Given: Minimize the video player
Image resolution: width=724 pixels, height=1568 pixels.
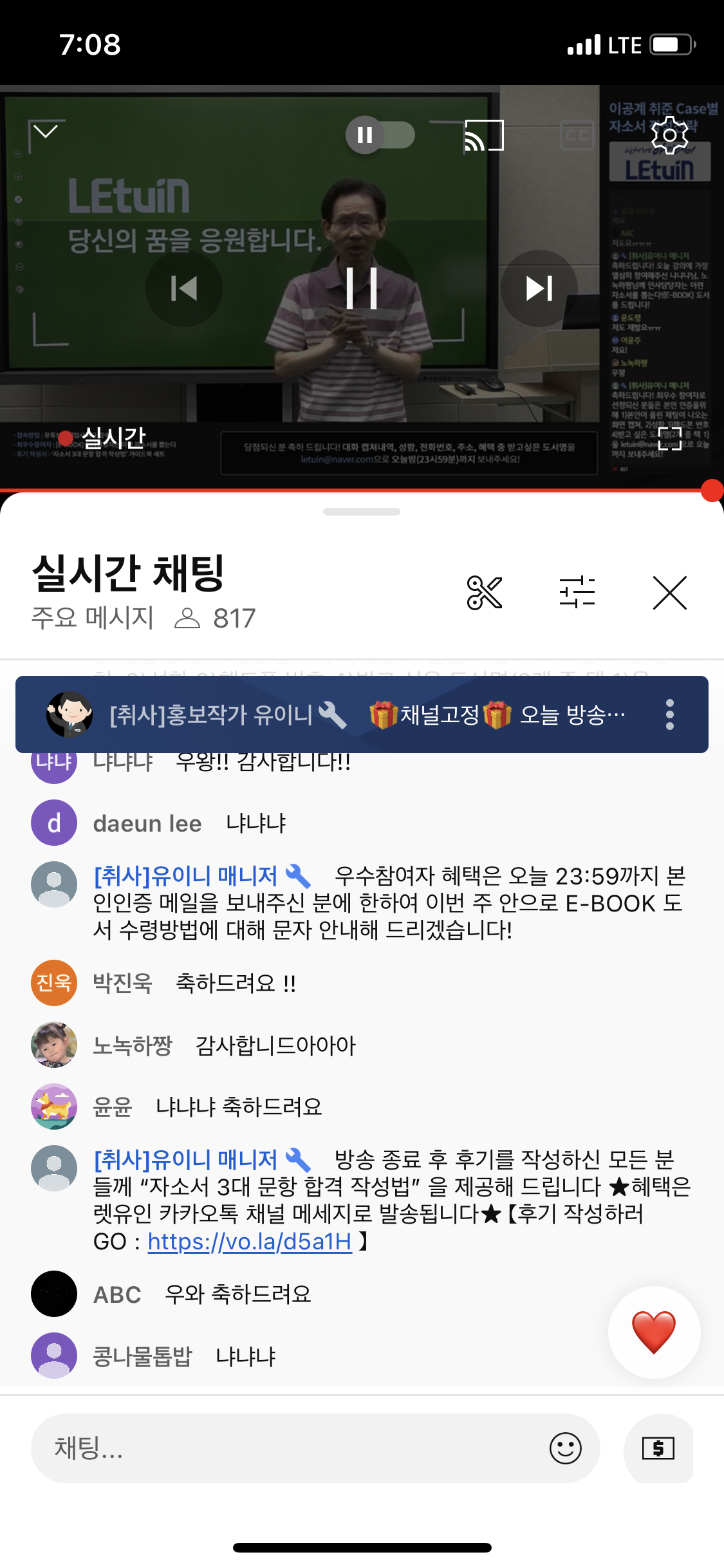Looking at the screenshot, I should [45, 132].
